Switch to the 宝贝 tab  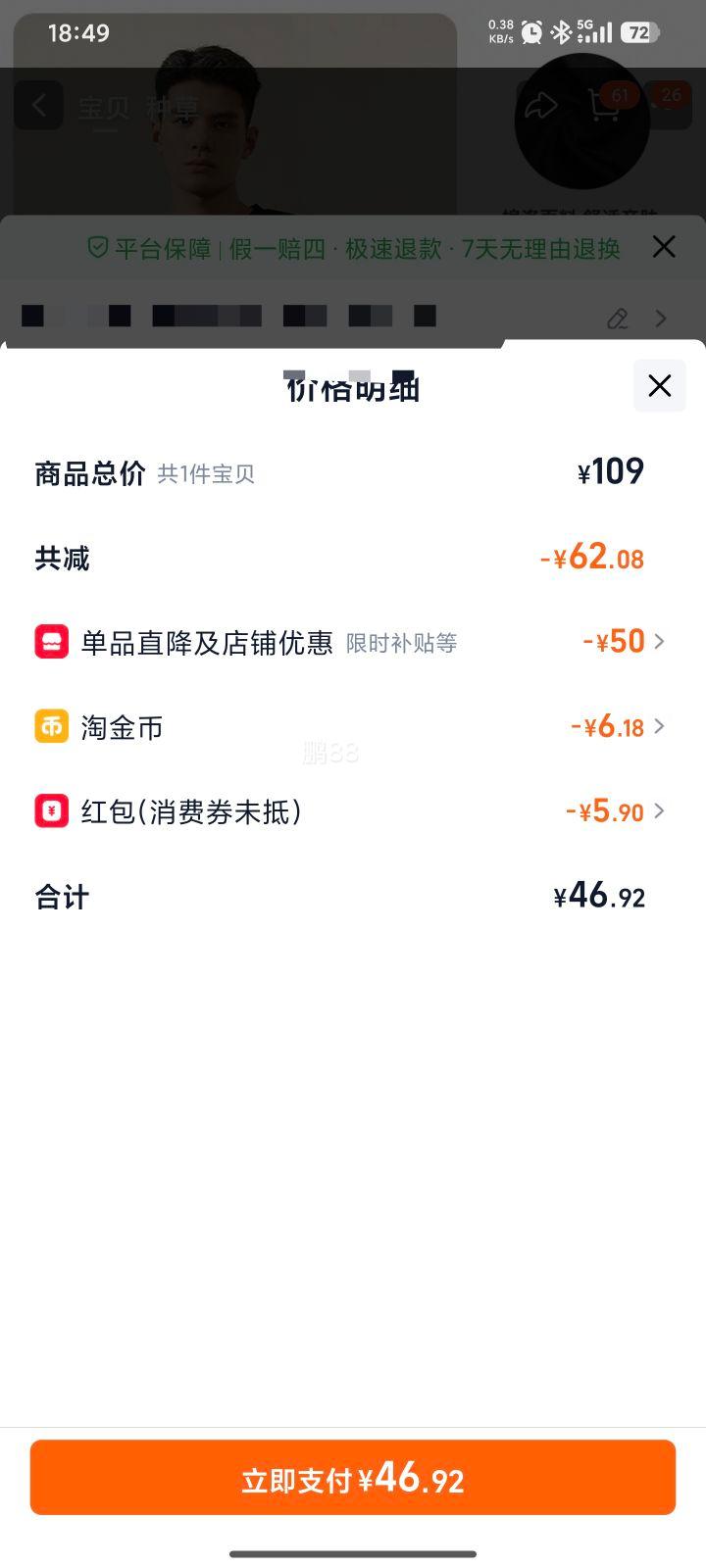(105, 108)
